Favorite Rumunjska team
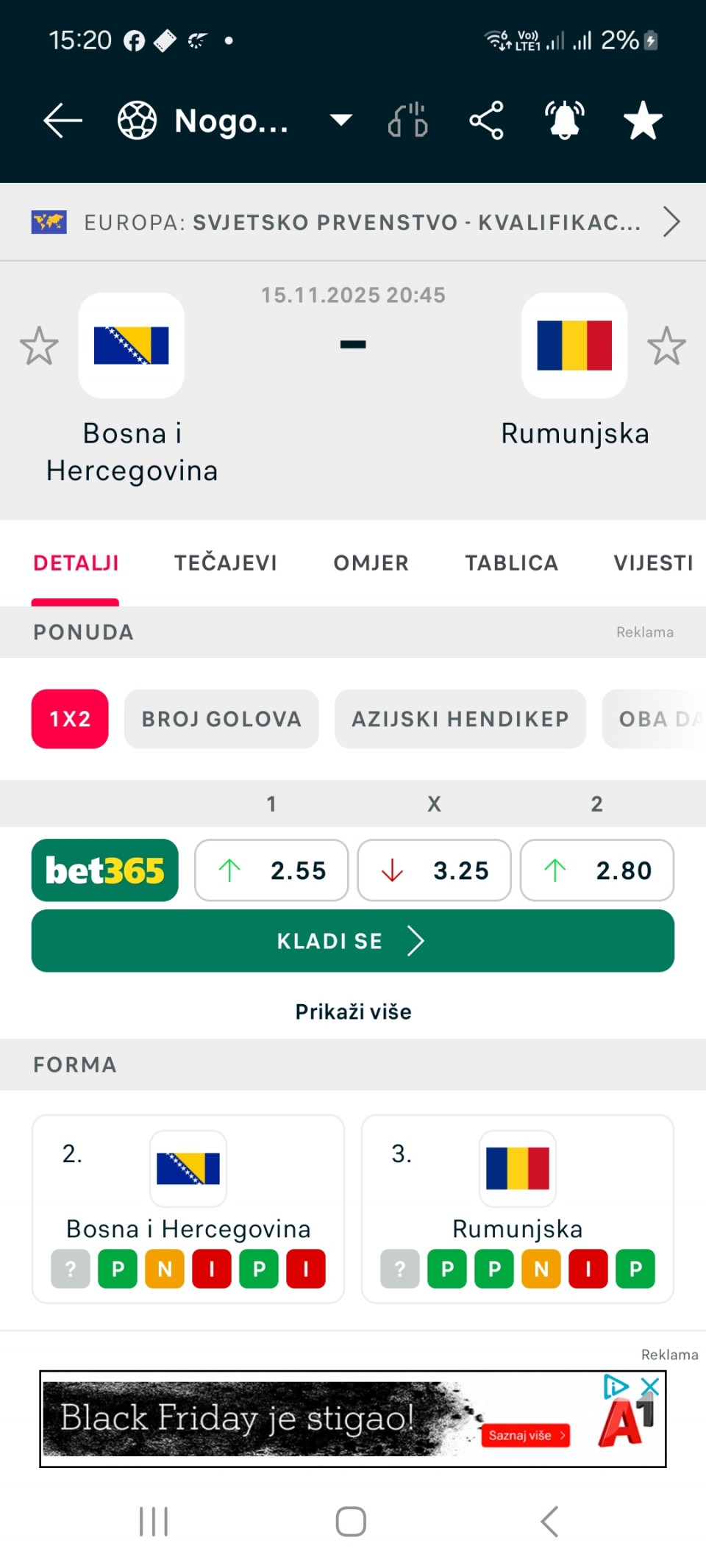The image size is (706, 1568). 666,346
